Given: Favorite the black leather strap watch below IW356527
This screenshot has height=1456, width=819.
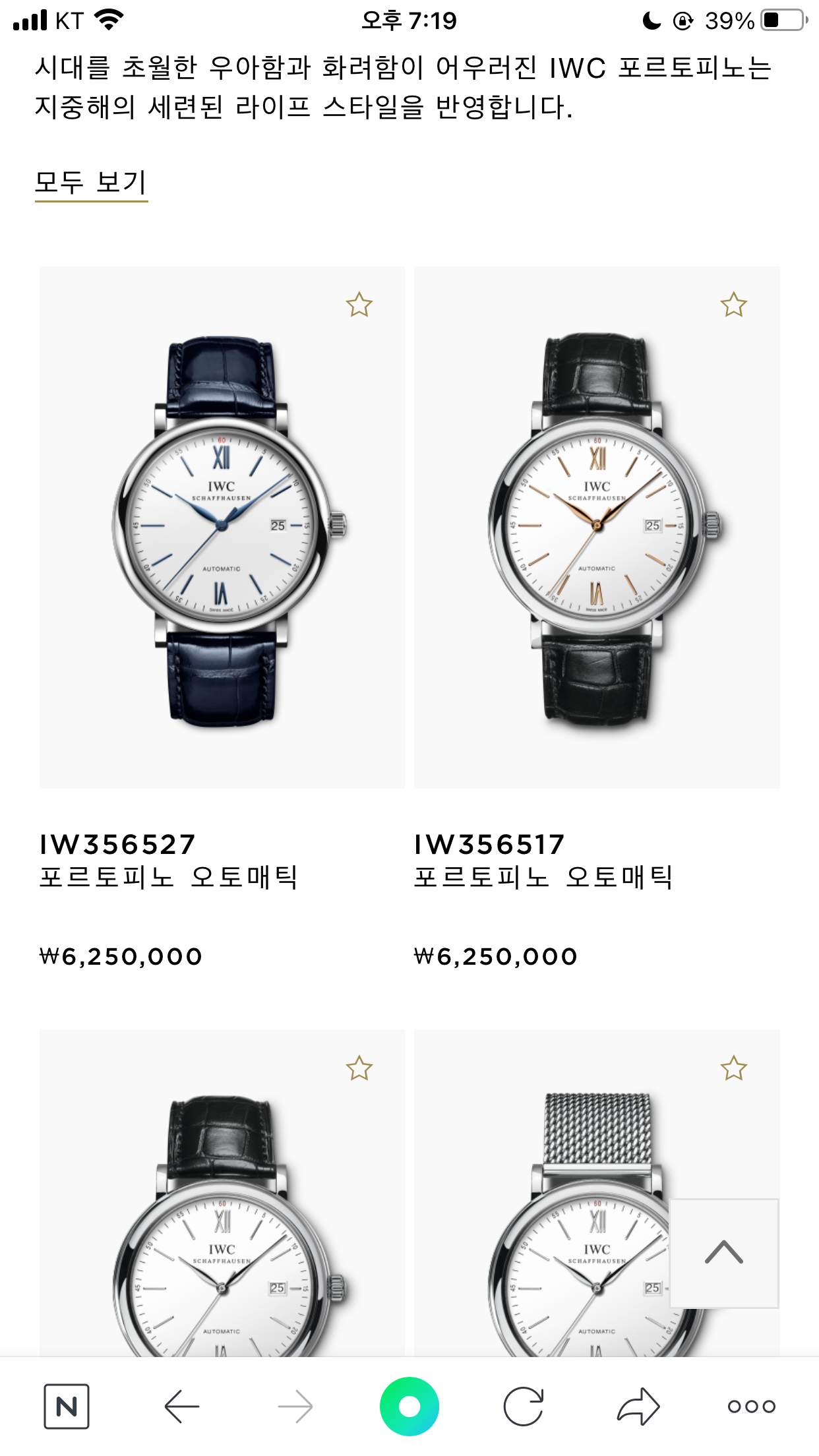Looking at the screenshot, I should click(359, 1068).
